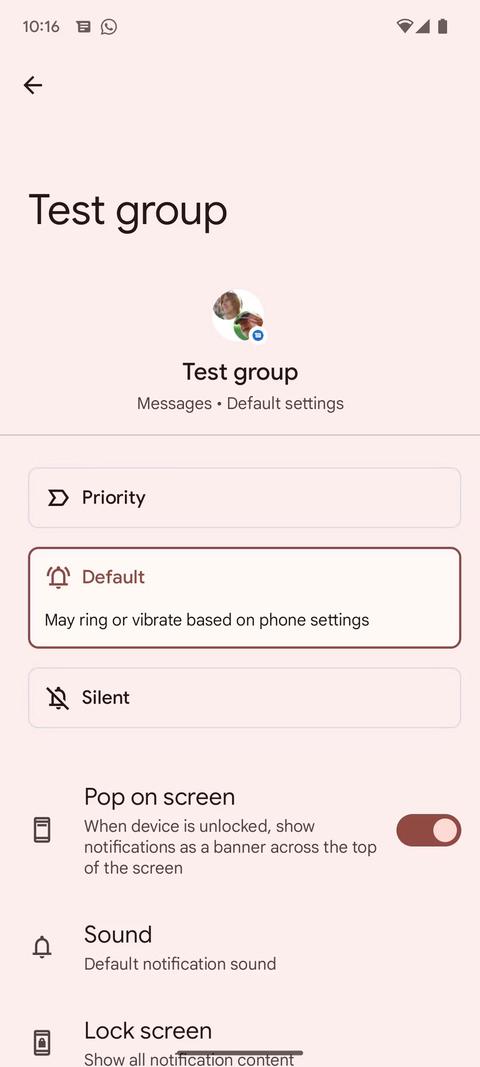480x1067 pixels.
Task: Open Lock screen notification settings
Action: (240, 1041)
